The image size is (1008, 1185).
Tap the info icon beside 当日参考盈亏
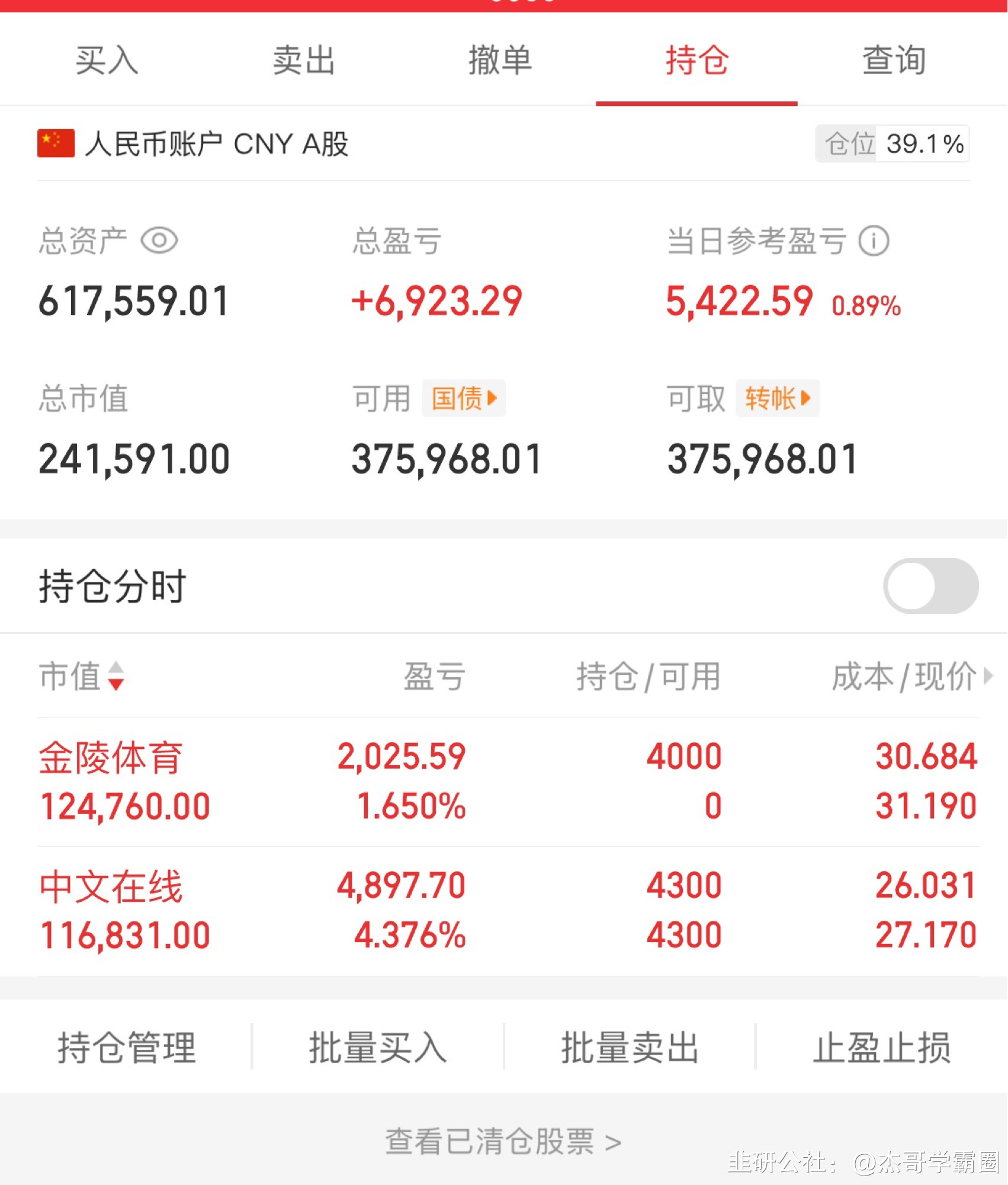pos(875,241)
